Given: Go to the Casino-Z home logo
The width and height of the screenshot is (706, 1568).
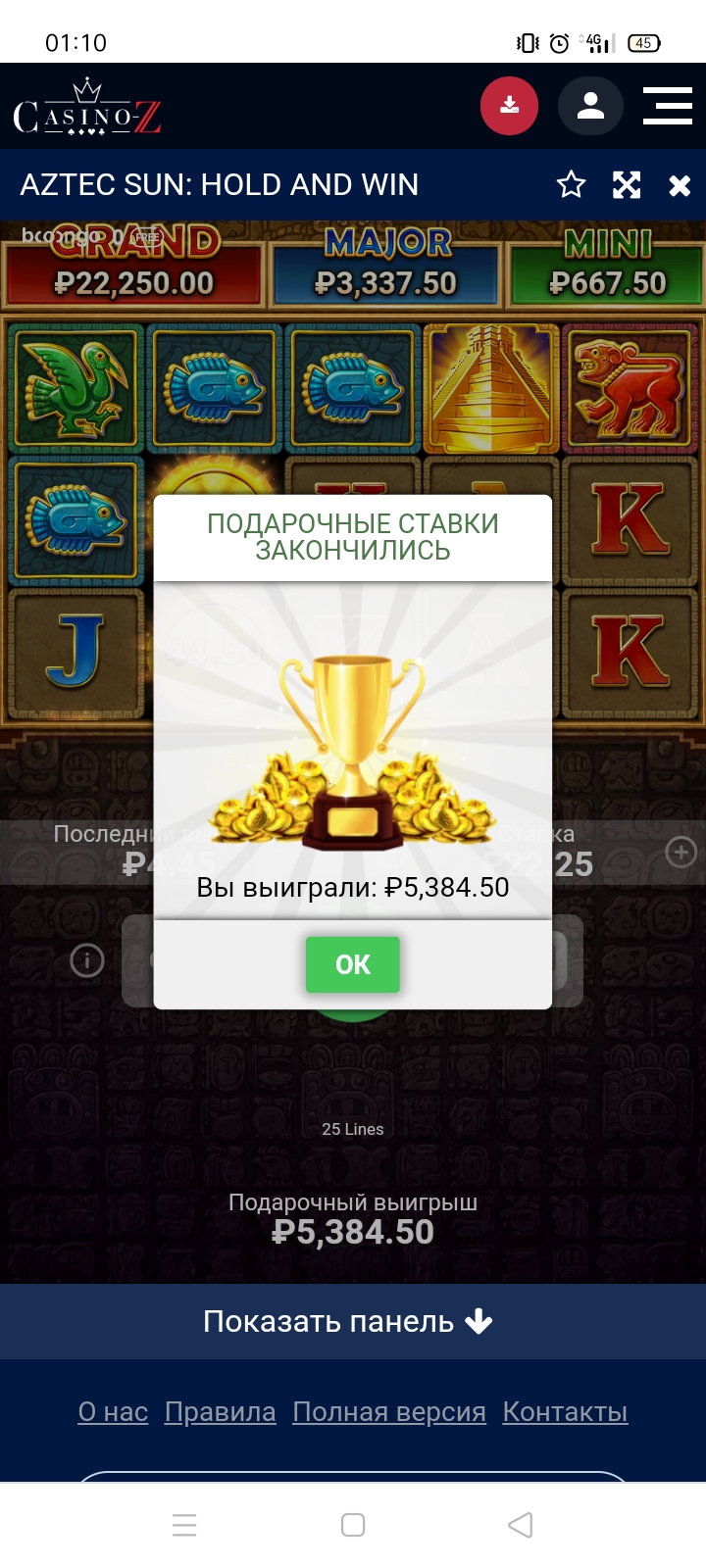Looking at the screenshot, I should coord(87,106).
